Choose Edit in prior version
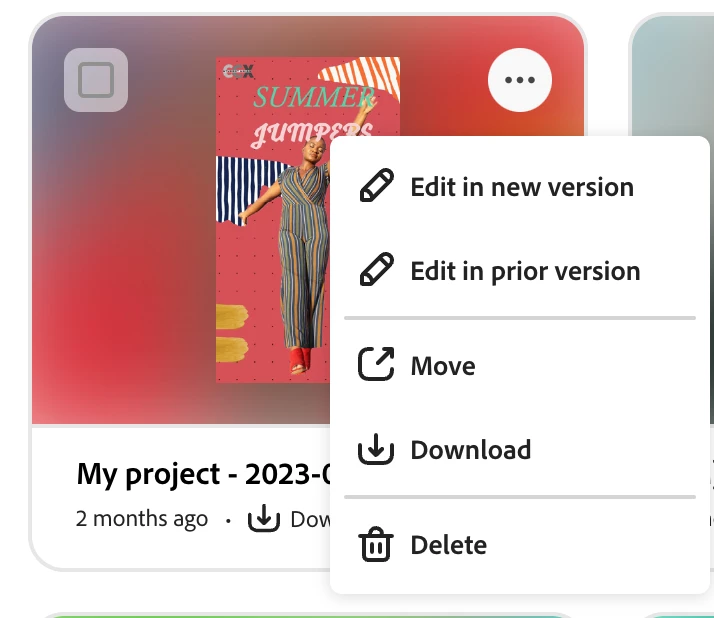The height and width of the screenshot is (618, 714). [523, 271]
